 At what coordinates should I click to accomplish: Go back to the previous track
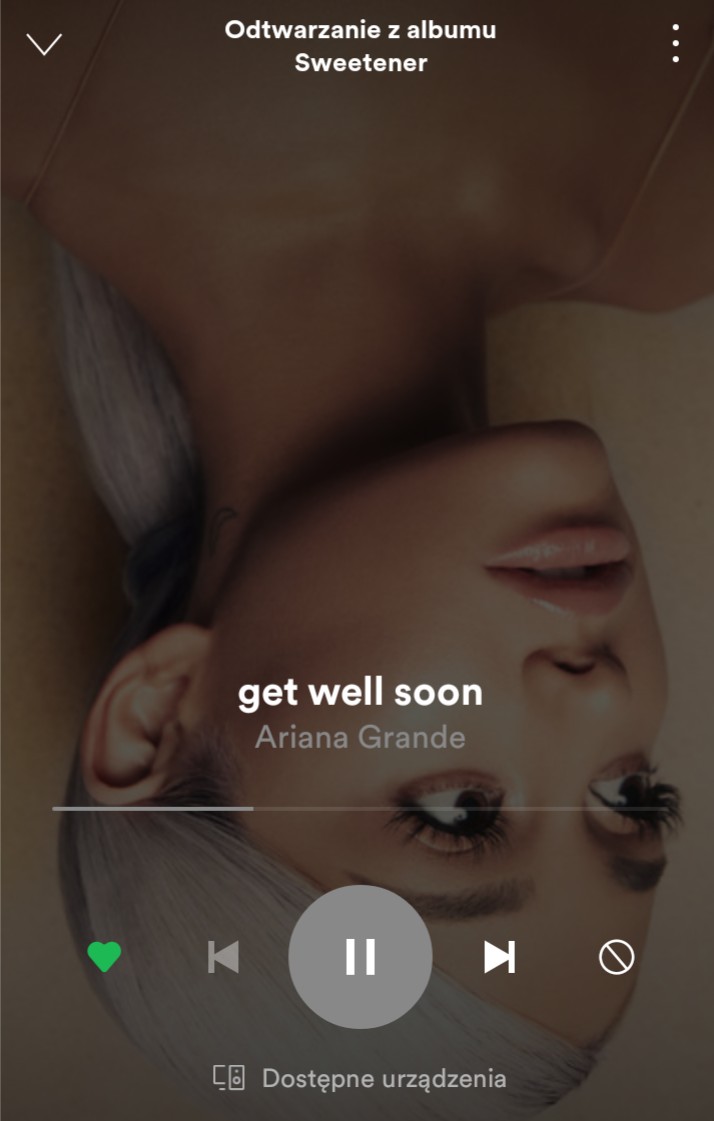click(223, 957)
